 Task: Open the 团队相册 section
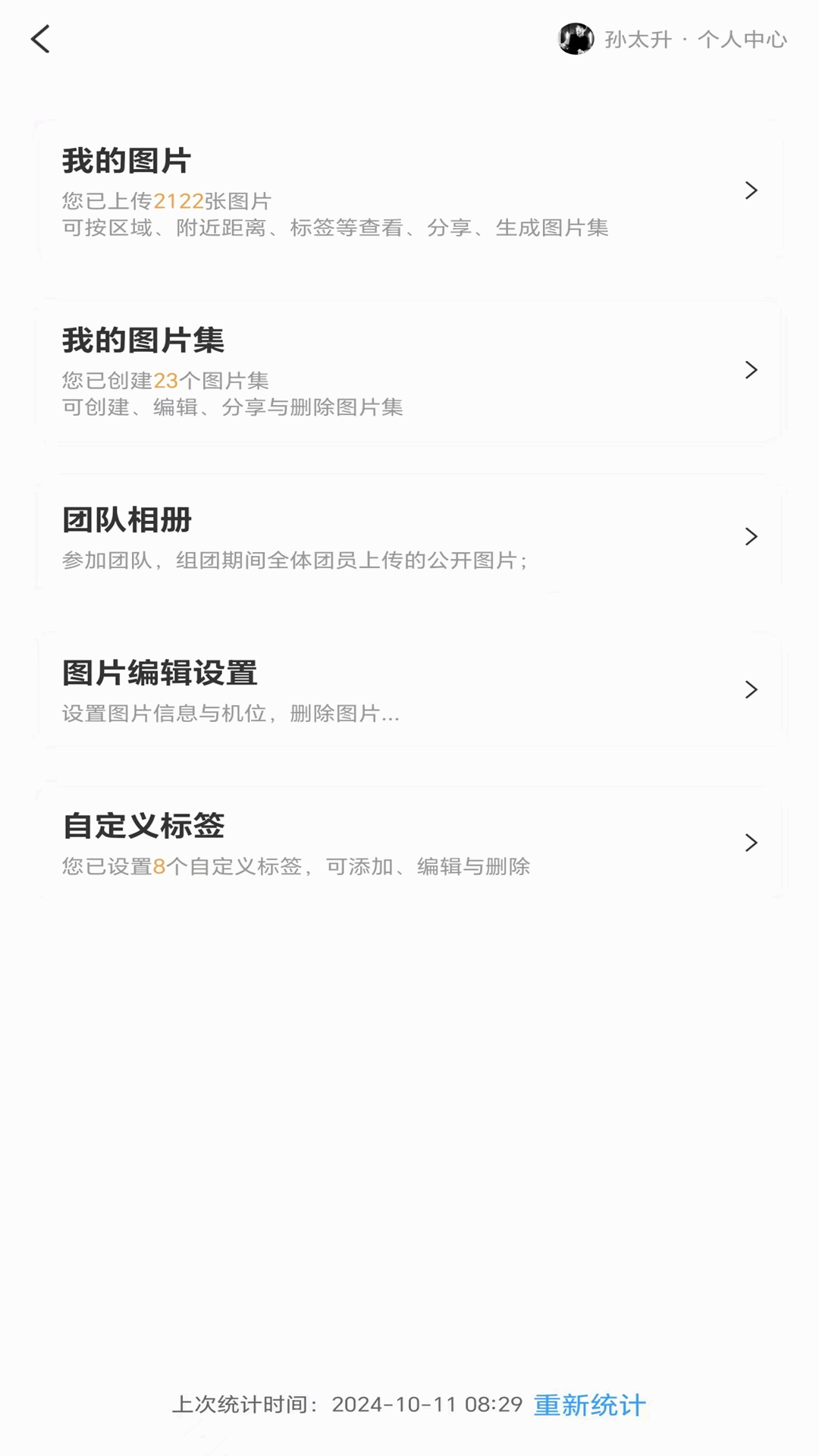pos(409,537)
